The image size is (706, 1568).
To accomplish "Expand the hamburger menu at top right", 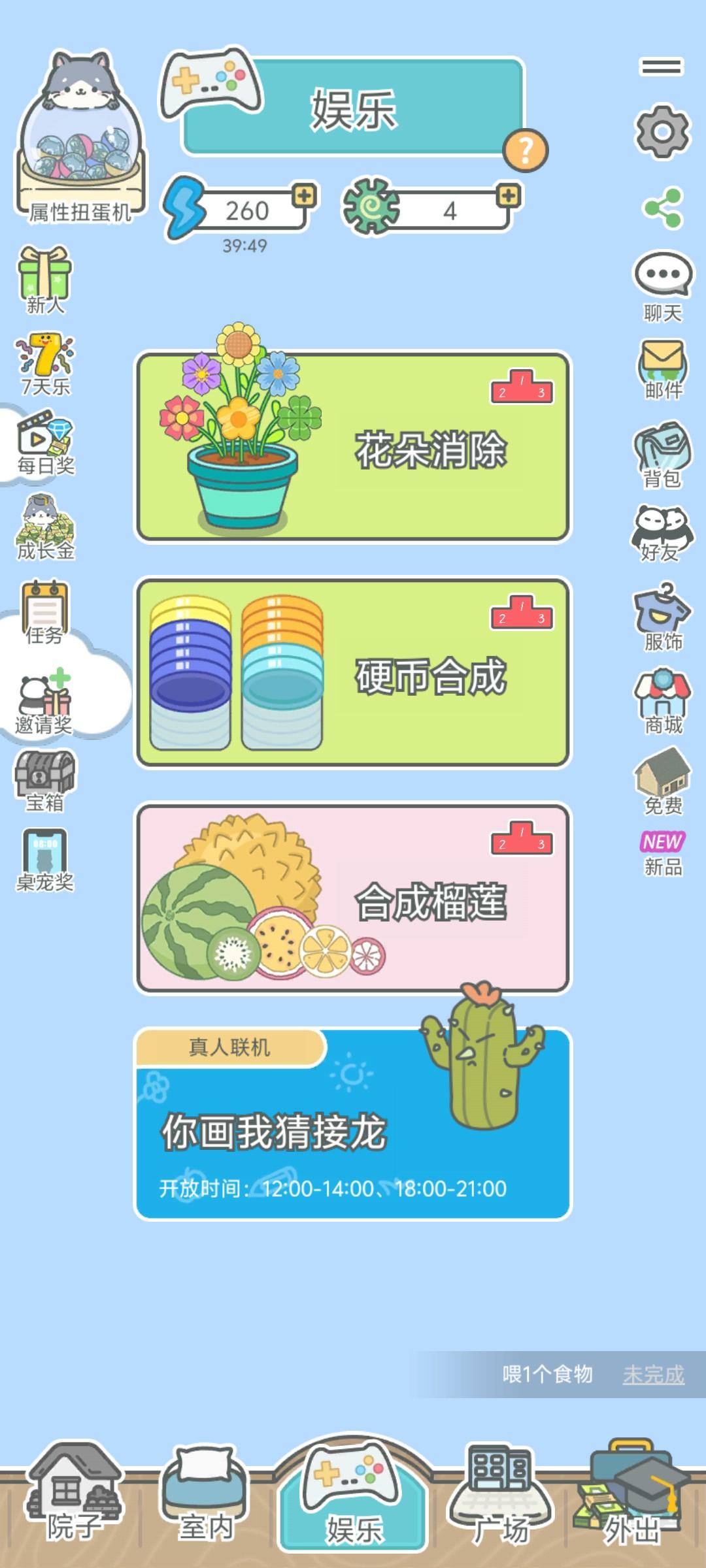I will tap(663, 65).
